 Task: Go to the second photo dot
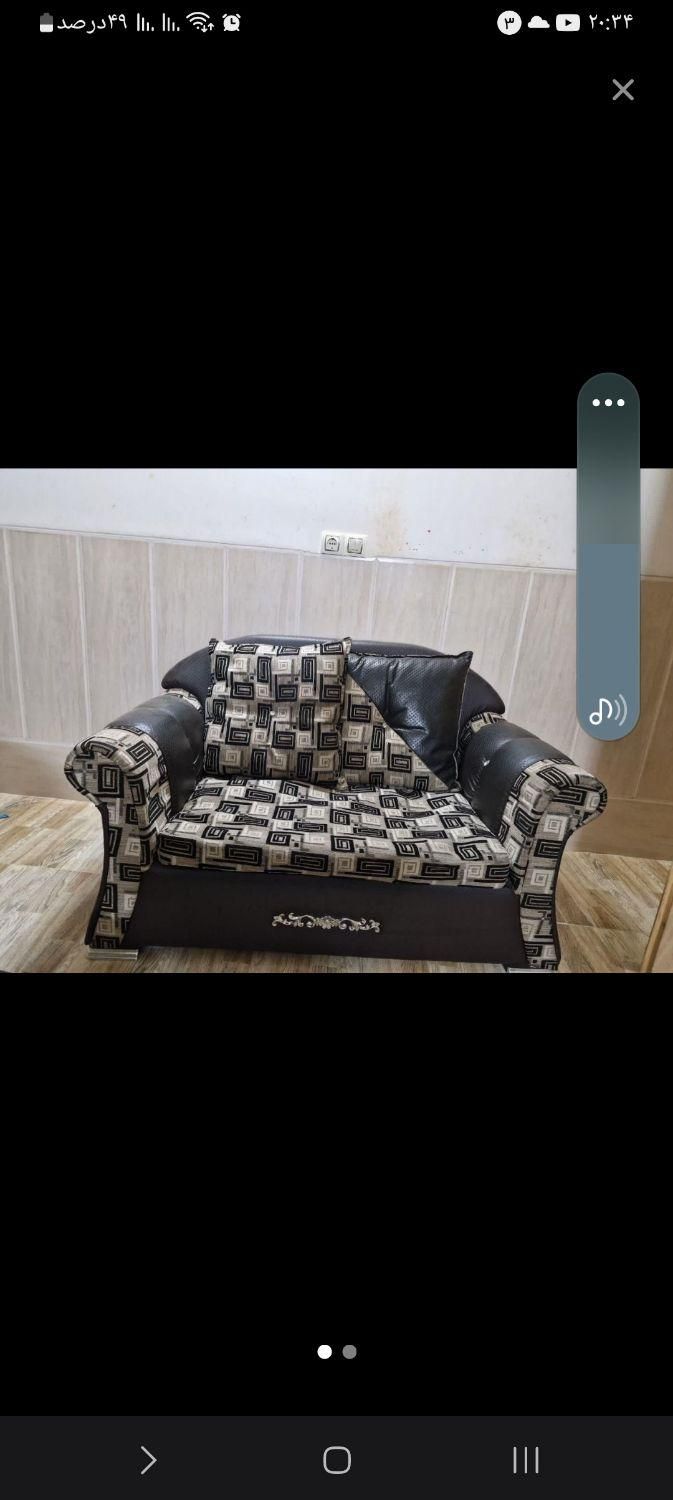(350, 1352)
